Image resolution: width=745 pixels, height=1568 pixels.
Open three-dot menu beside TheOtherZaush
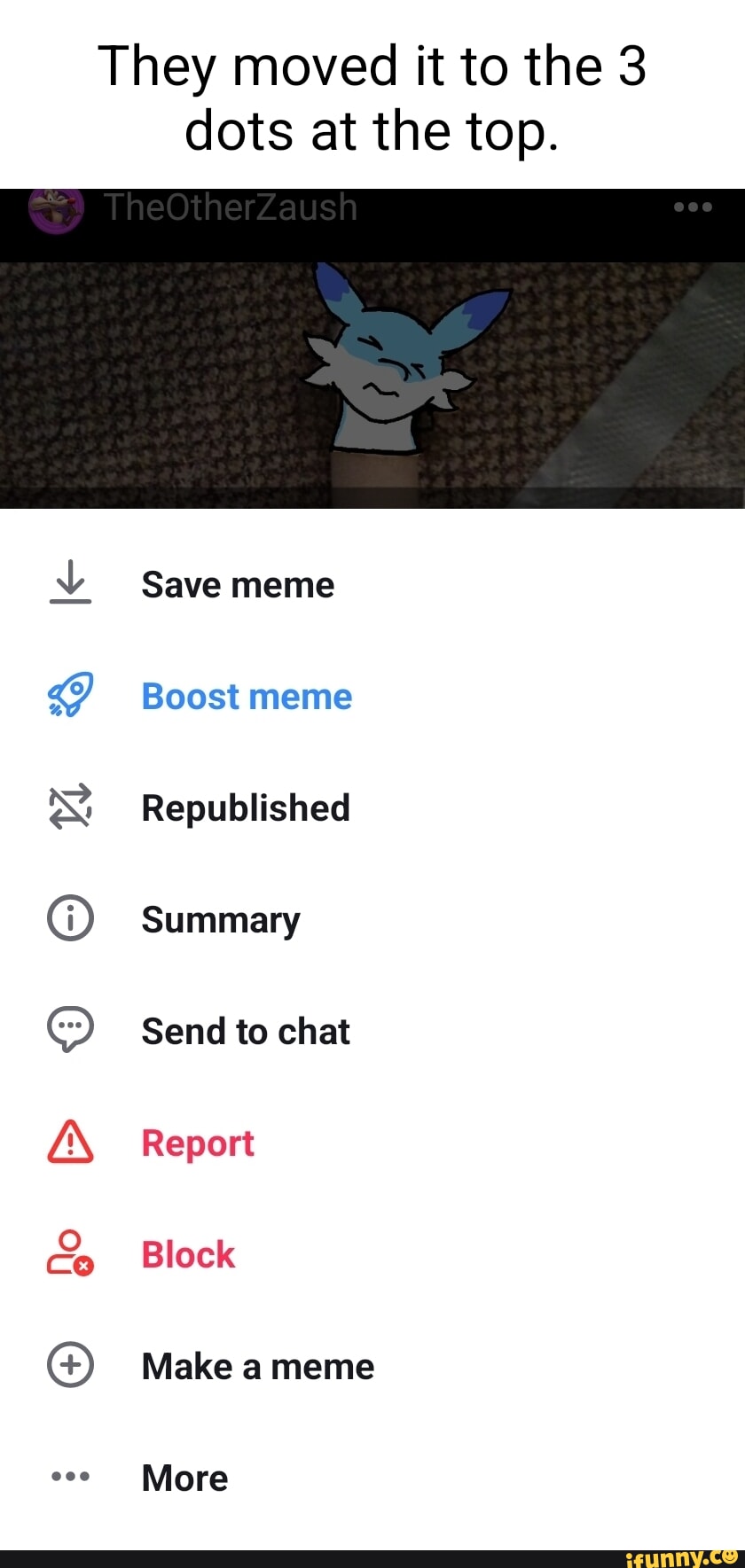click(693, 207)
